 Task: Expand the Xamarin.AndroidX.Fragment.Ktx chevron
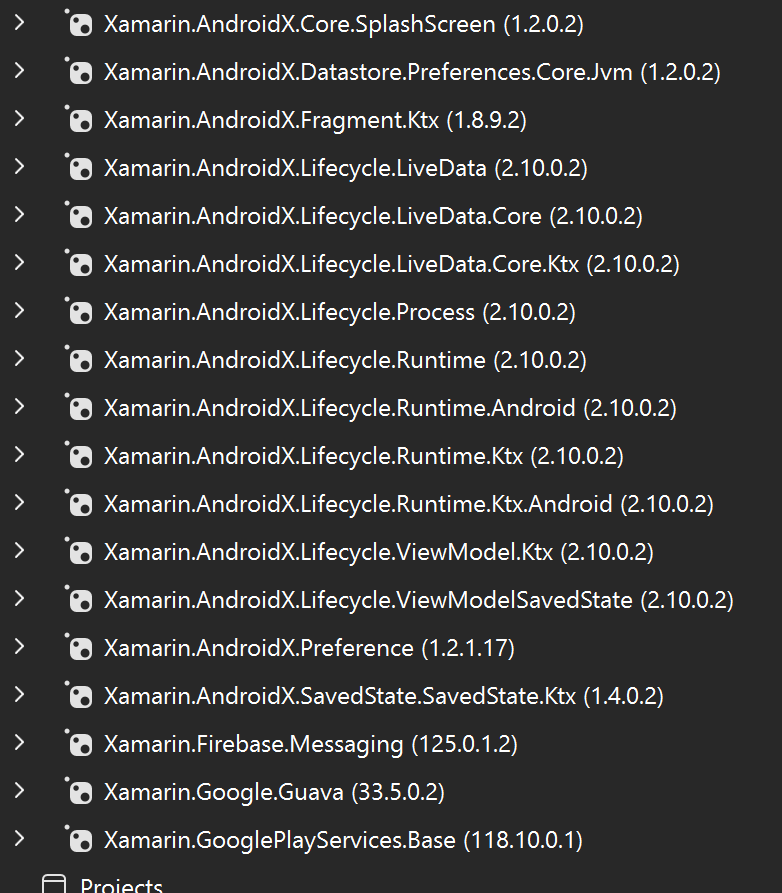pos(19,119)
